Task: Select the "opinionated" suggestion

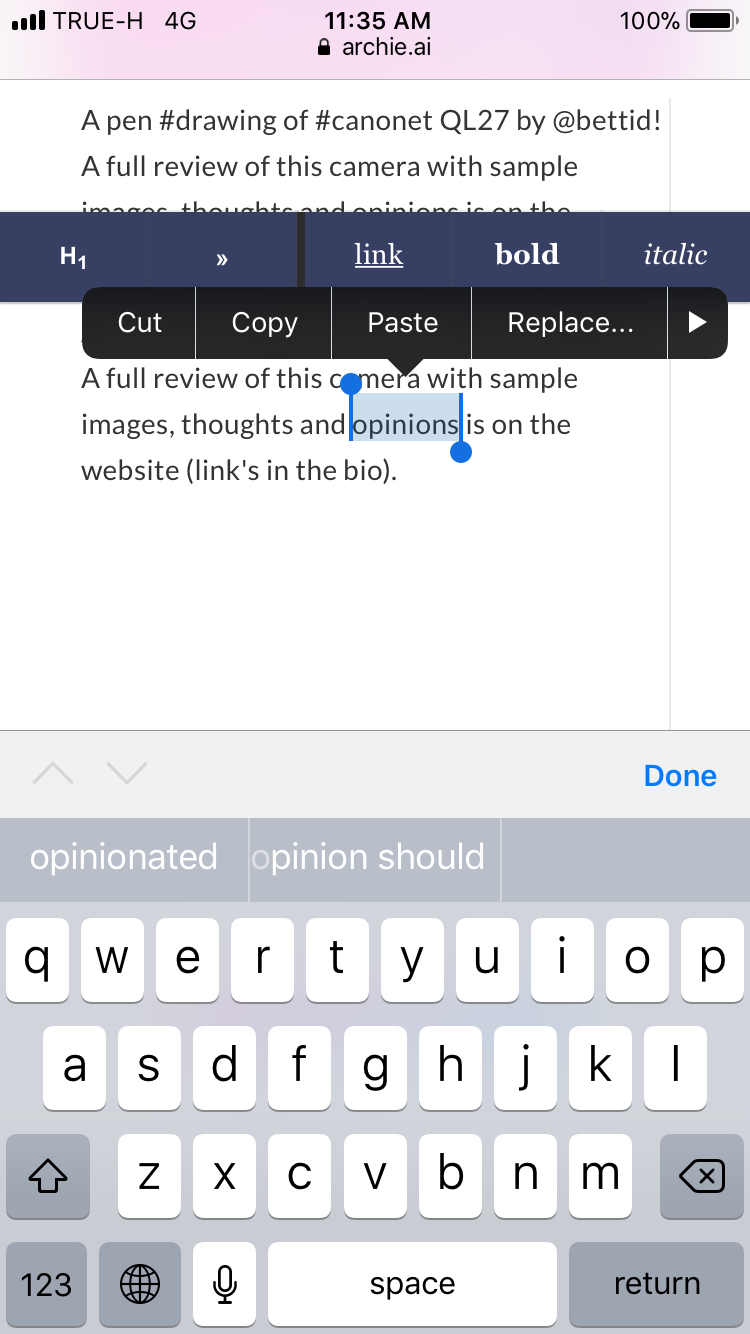Action: (124, 857)
